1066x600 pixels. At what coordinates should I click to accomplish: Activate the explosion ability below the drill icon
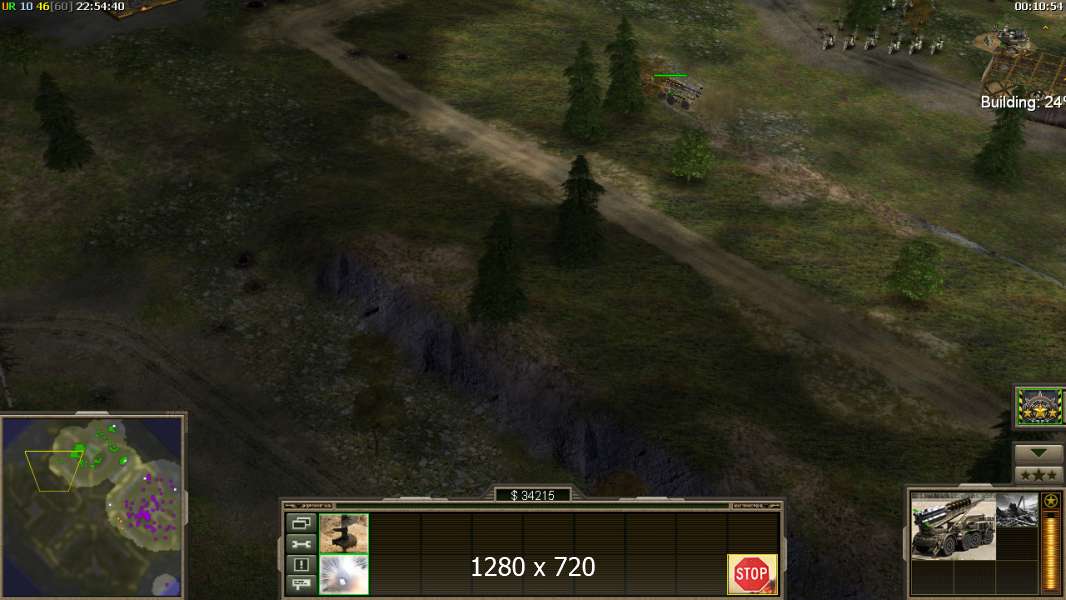(x=344, y=574)
